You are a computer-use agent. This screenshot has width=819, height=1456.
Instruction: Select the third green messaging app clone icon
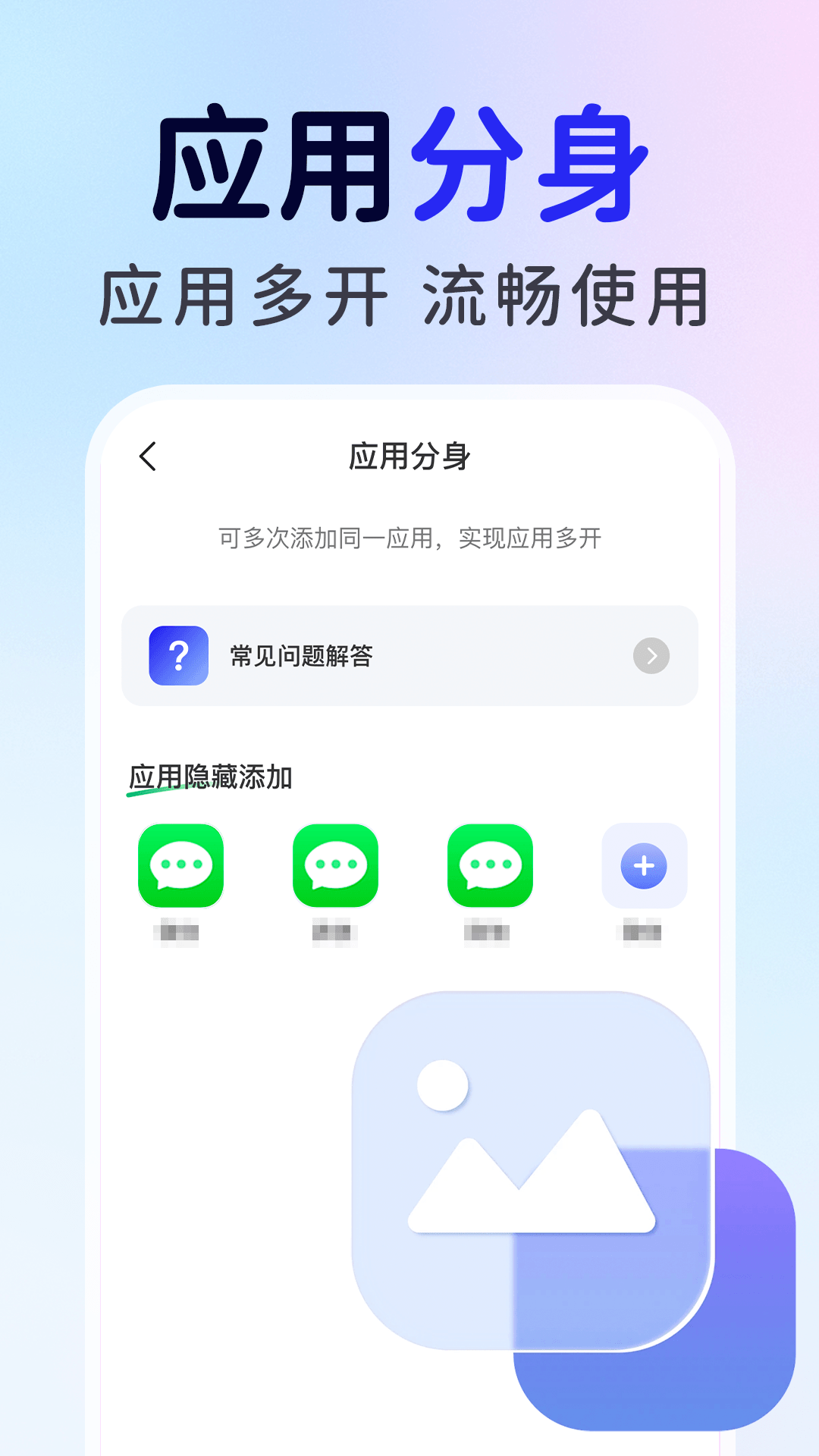pyautogui.click(x=489, y=867)
